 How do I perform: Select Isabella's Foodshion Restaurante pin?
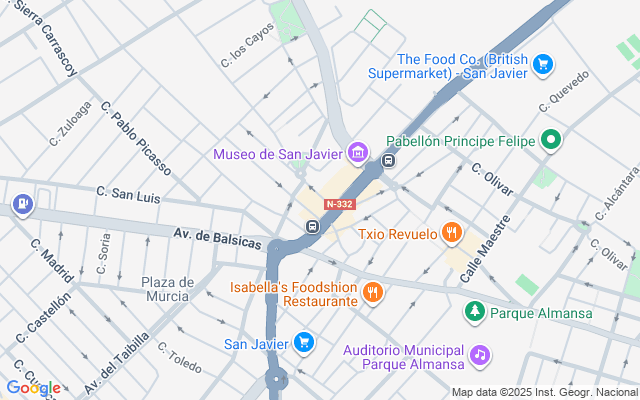(x=372, y=292)
